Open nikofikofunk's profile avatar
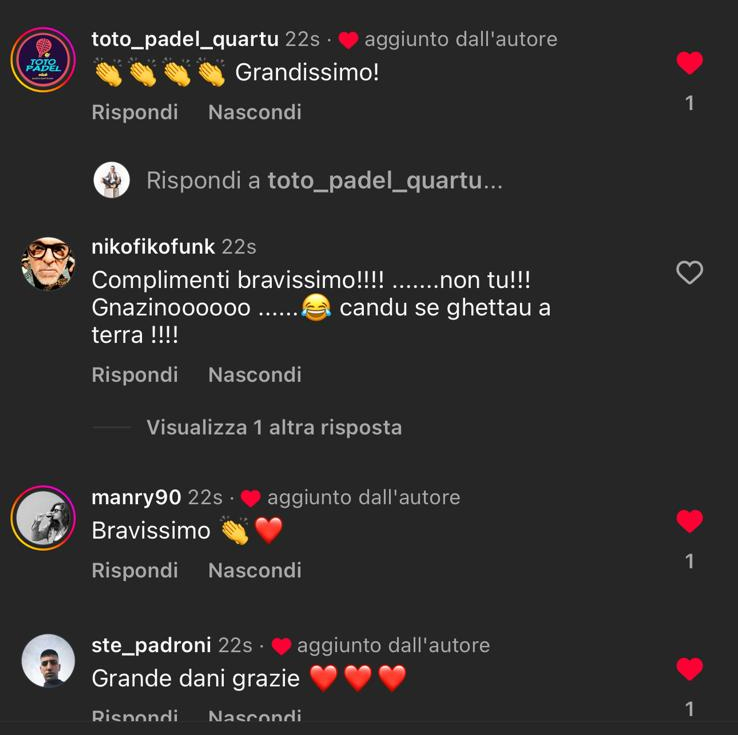 click(x=47, y=265)
